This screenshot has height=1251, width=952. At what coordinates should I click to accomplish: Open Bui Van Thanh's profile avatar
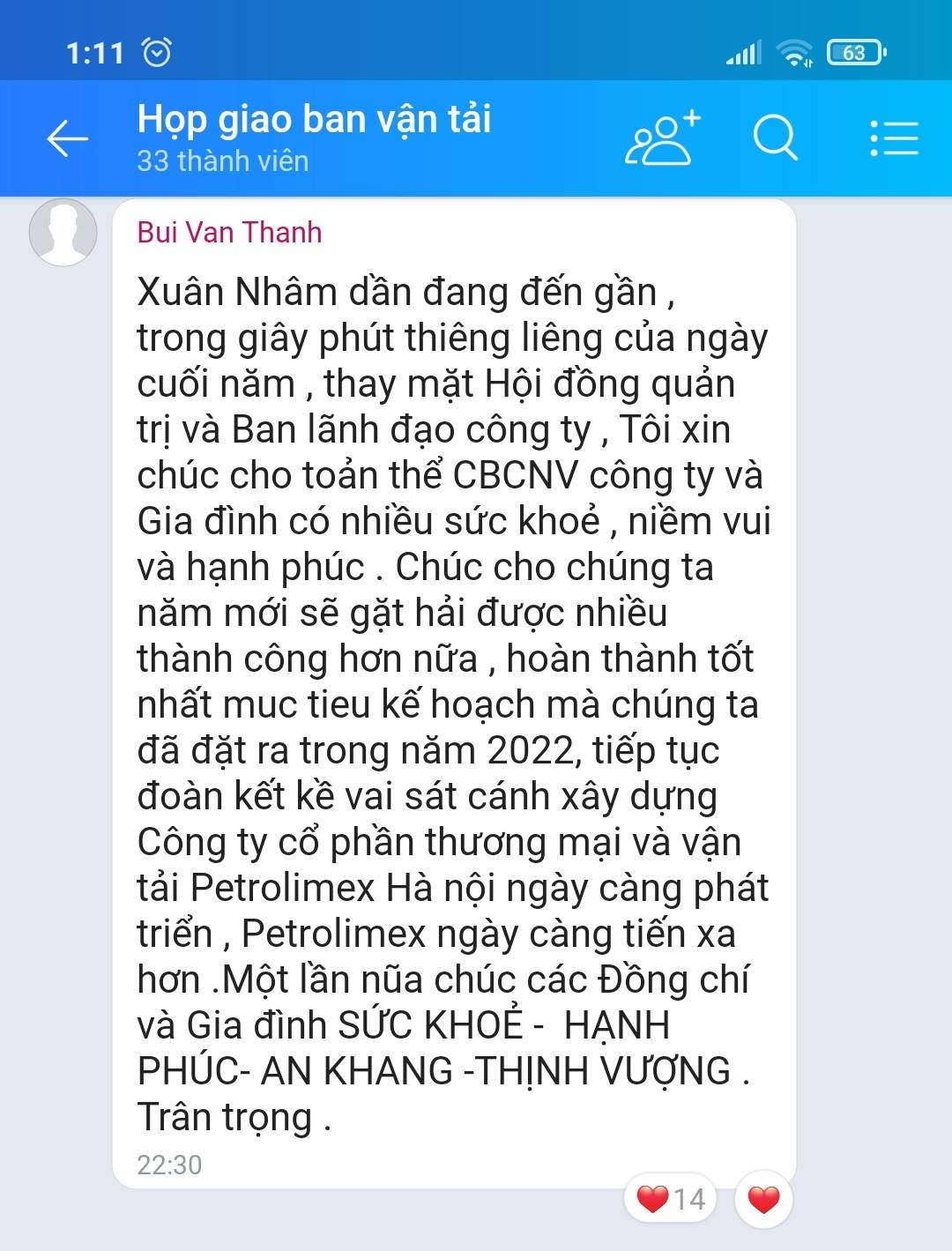pos(63,233)
